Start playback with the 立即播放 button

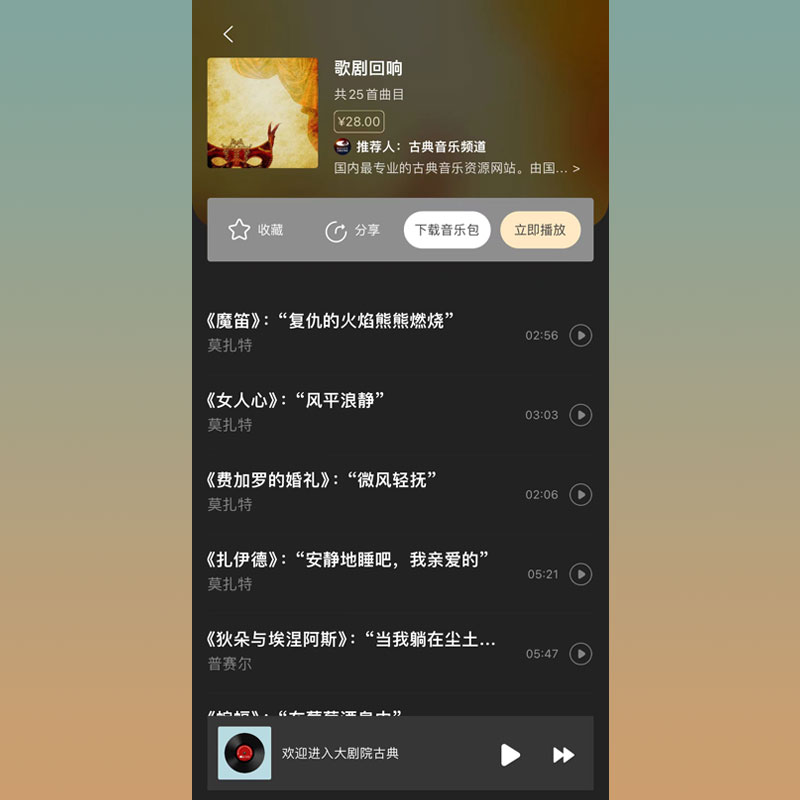pos(540,230)
